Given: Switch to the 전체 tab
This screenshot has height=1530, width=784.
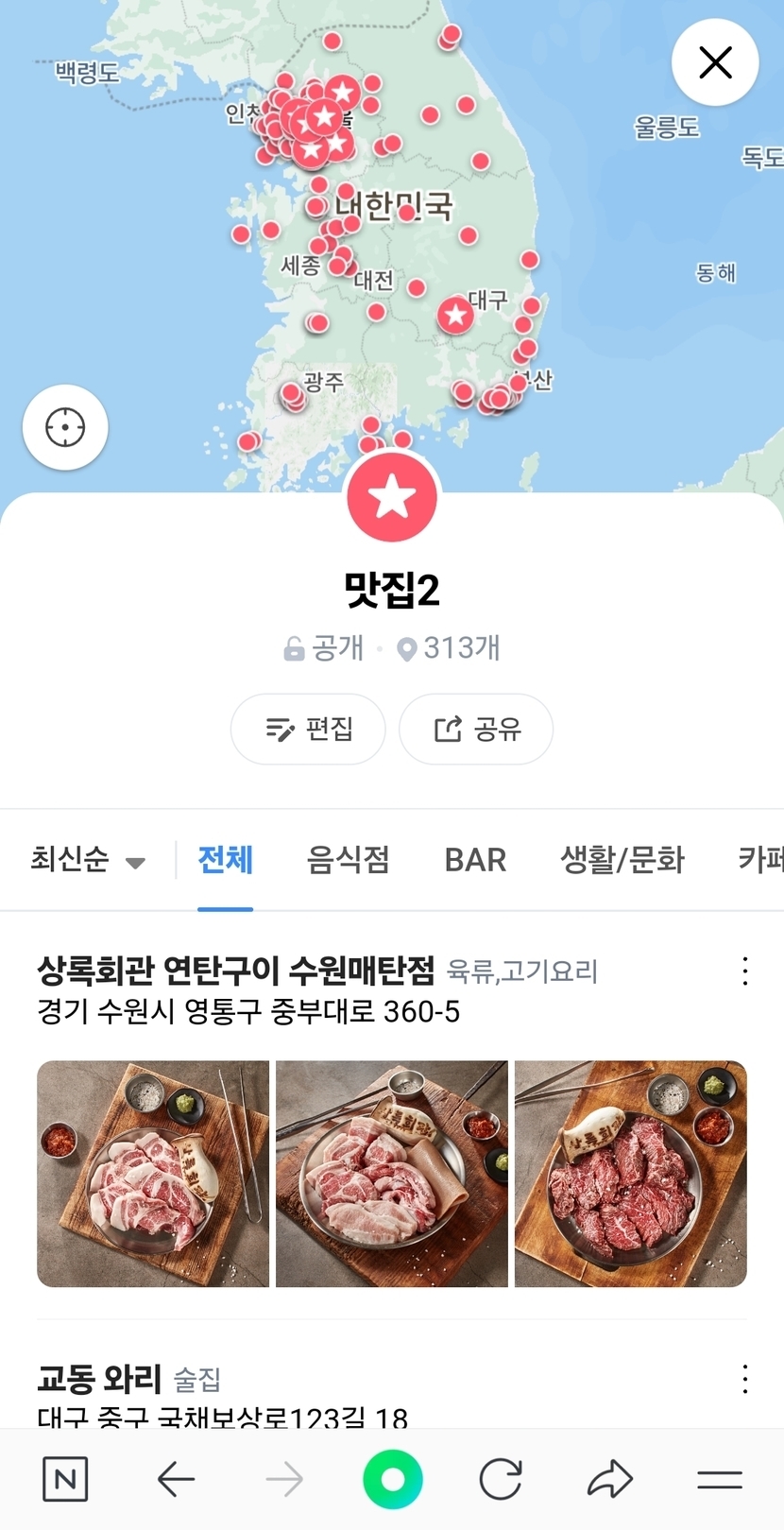Looking at the screenshot, I should coord(225,859).
